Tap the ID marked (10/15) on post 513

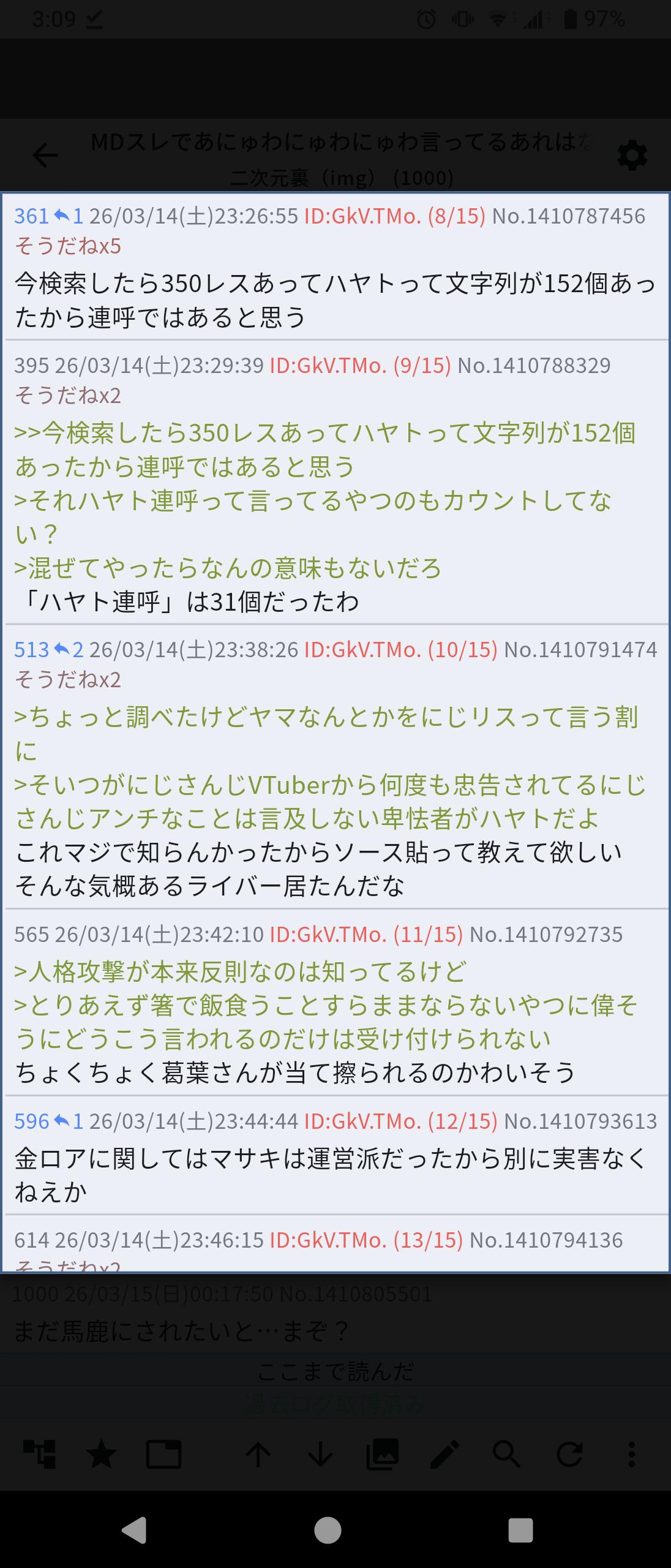[x=400, y=649]
